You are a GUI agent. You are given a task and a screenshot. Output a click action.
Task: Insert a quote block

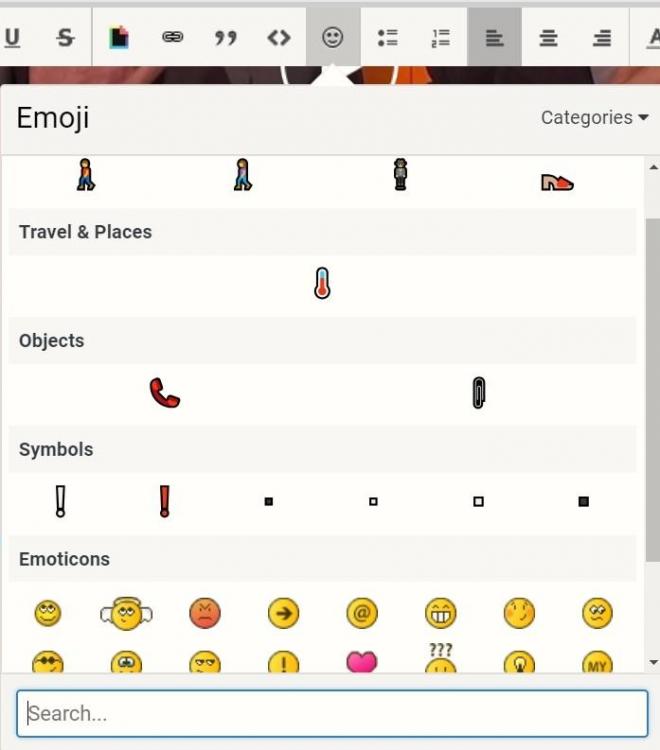pos(226,38)
